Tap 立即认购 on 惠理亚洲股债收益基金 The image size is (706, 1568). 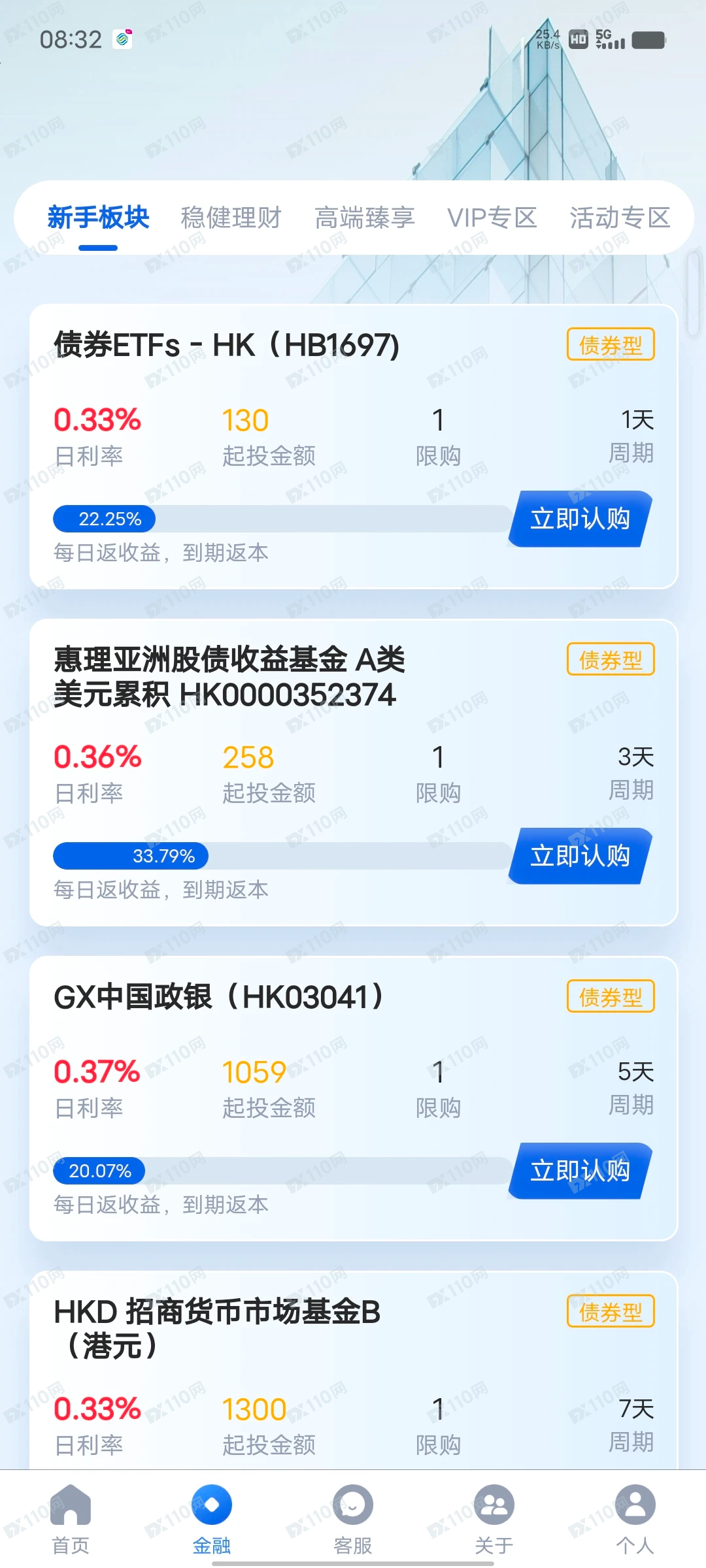tap(579, 855)
